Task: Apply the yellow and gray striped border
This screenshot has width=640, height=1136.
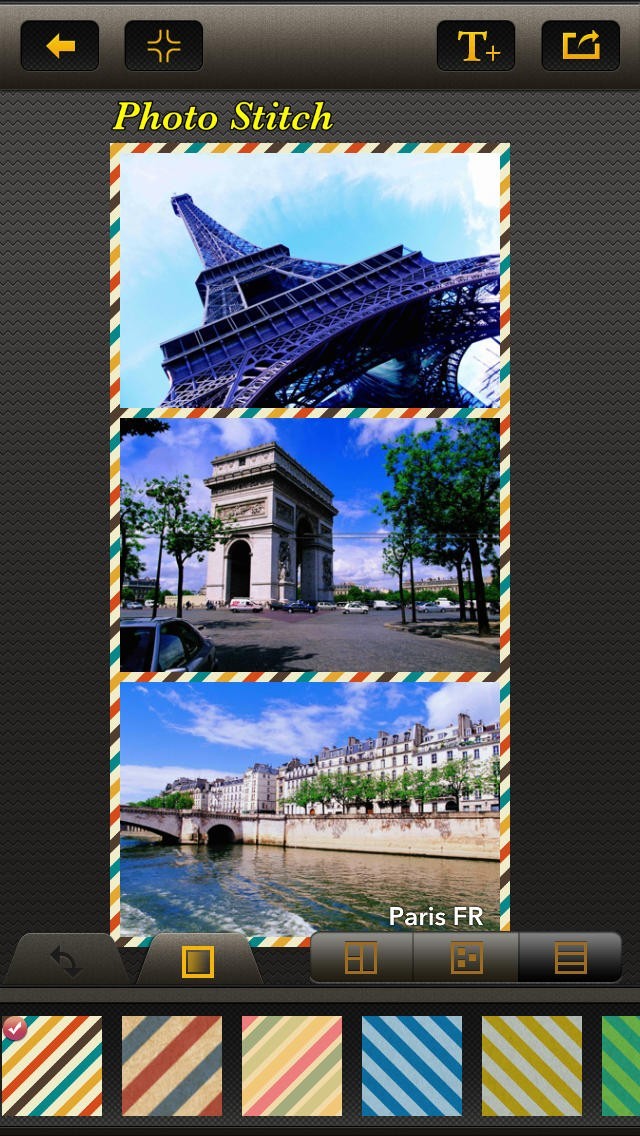Action: [x=532, y=1066]
